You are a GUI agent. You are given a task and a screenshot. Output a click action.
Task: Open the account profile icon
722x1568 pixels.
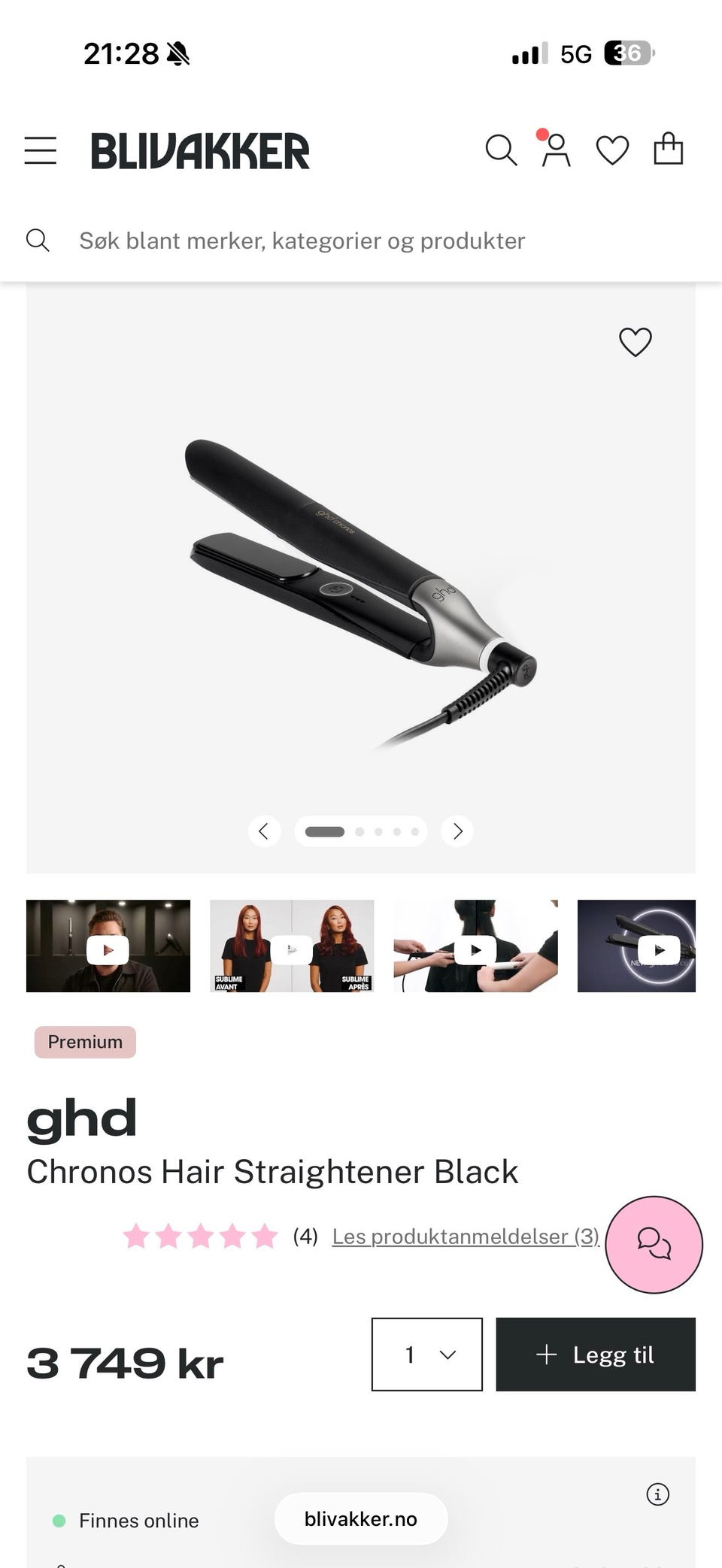coord(556,149)
